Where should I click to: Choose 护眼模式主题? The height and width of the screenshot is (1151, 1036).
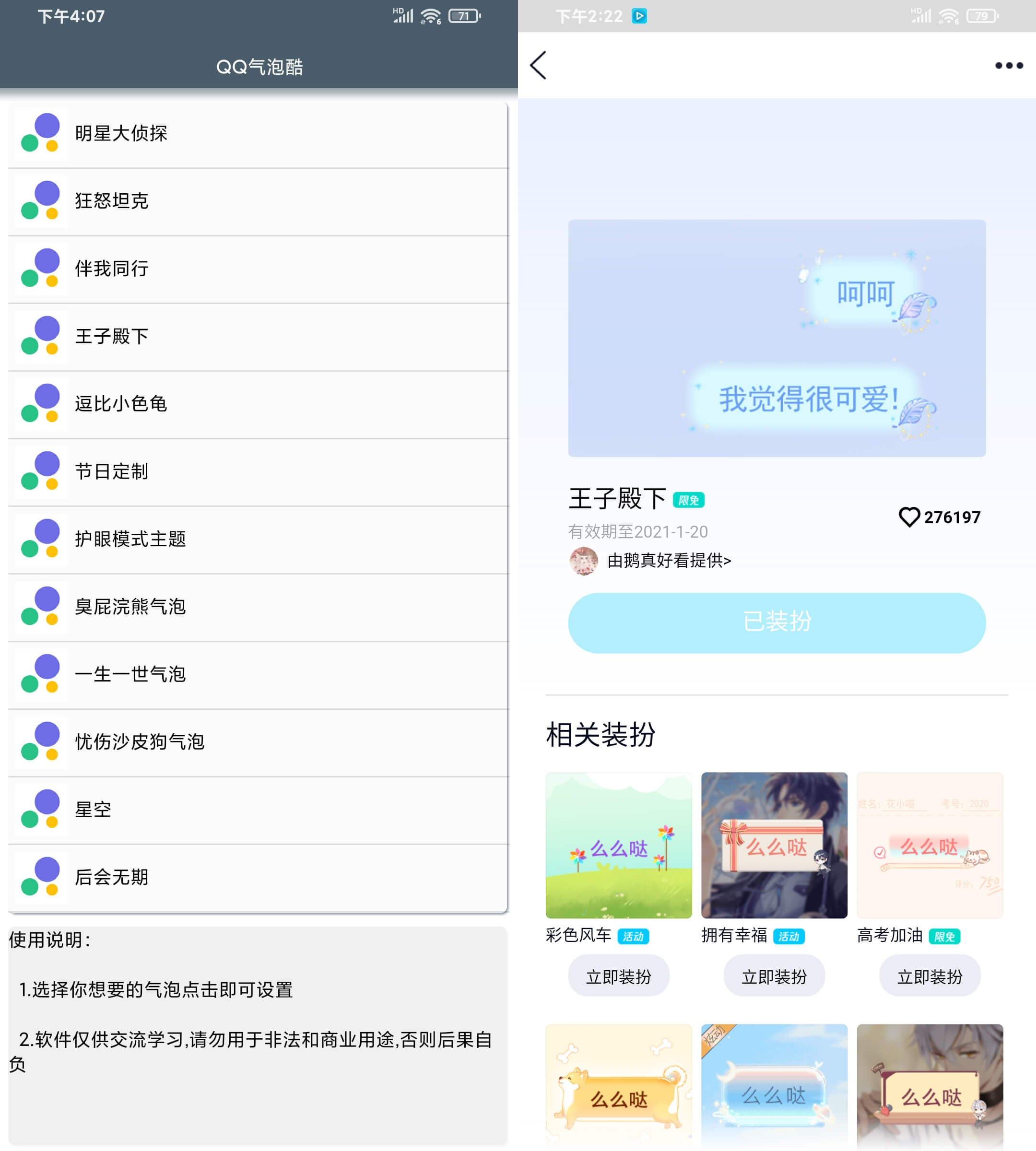[257, 539]
